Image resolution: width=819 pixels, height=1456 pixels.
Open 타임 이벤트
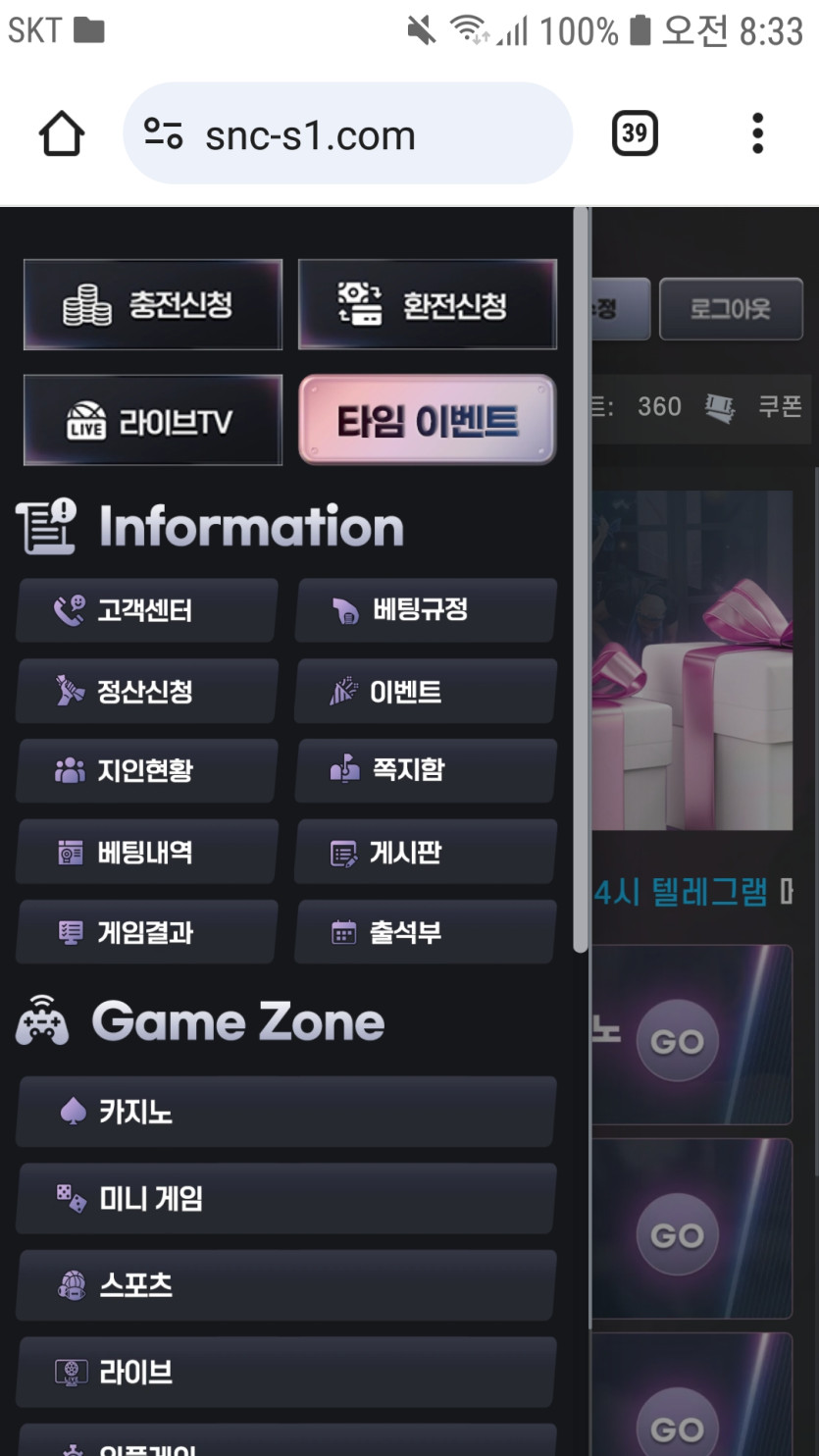pyautogui.click(x=428, y=421)
